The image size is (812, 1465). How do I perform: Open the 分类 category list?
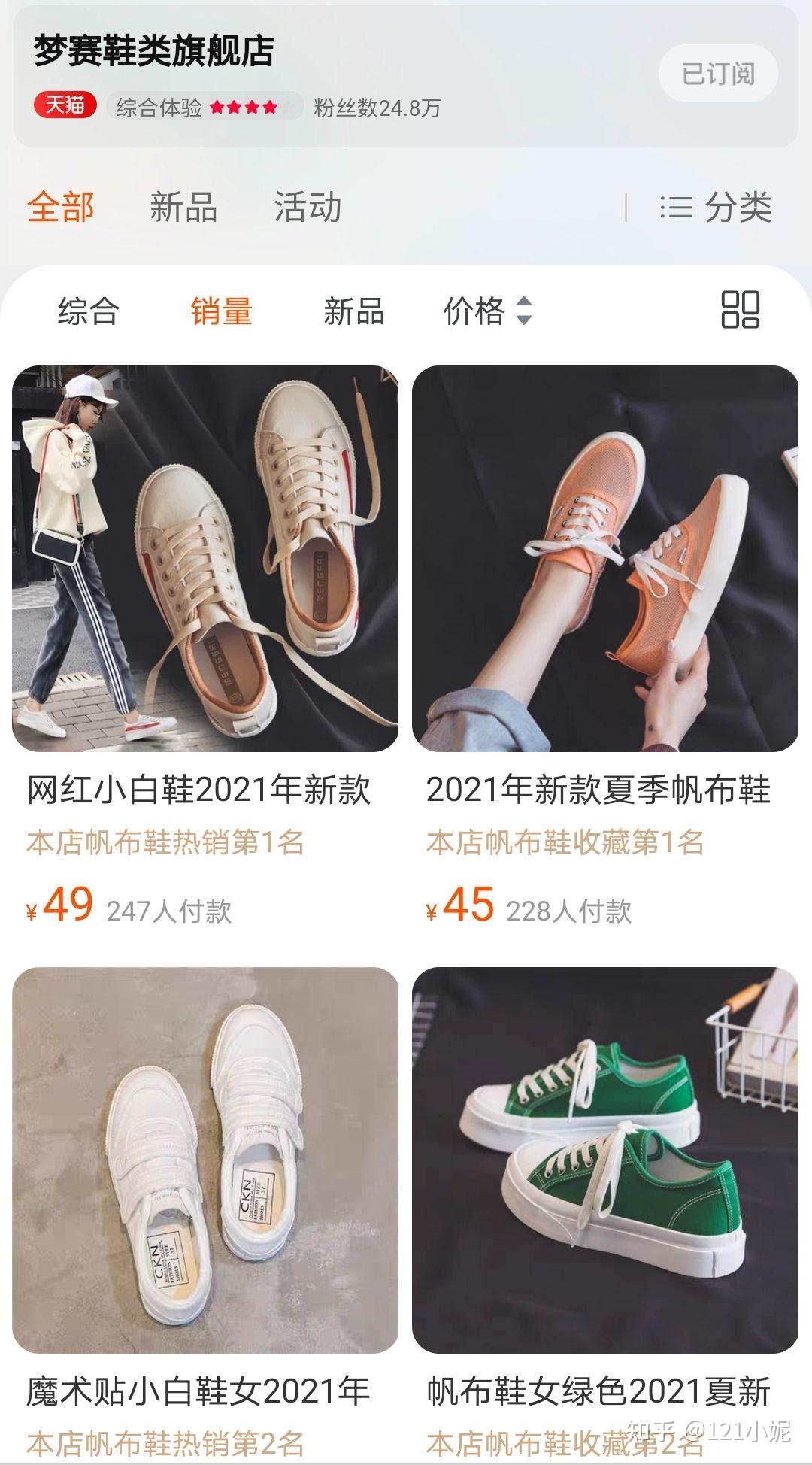pos(717,207)
